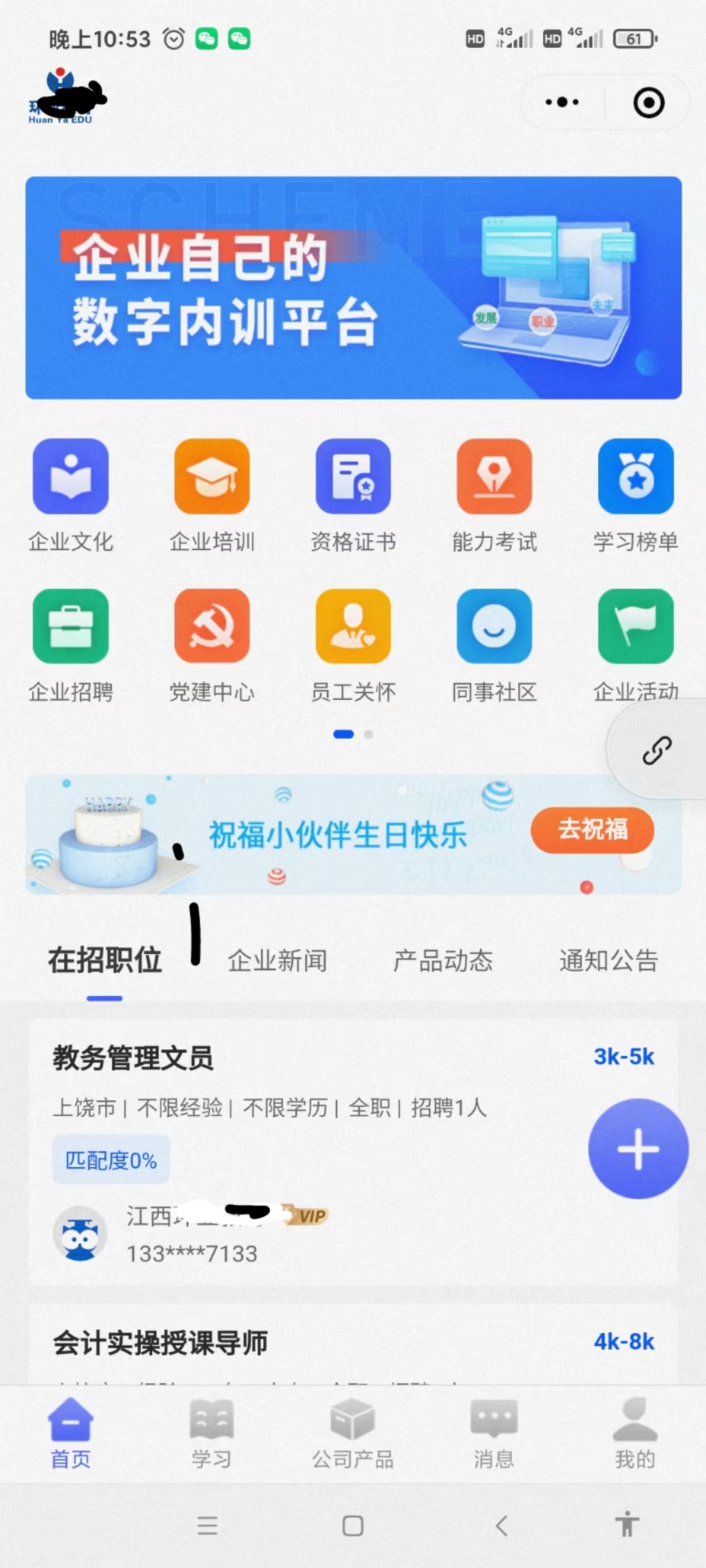Tap the system back button
The width and height of the screenshot is (706, 1568).
(x=502, y=1526)
